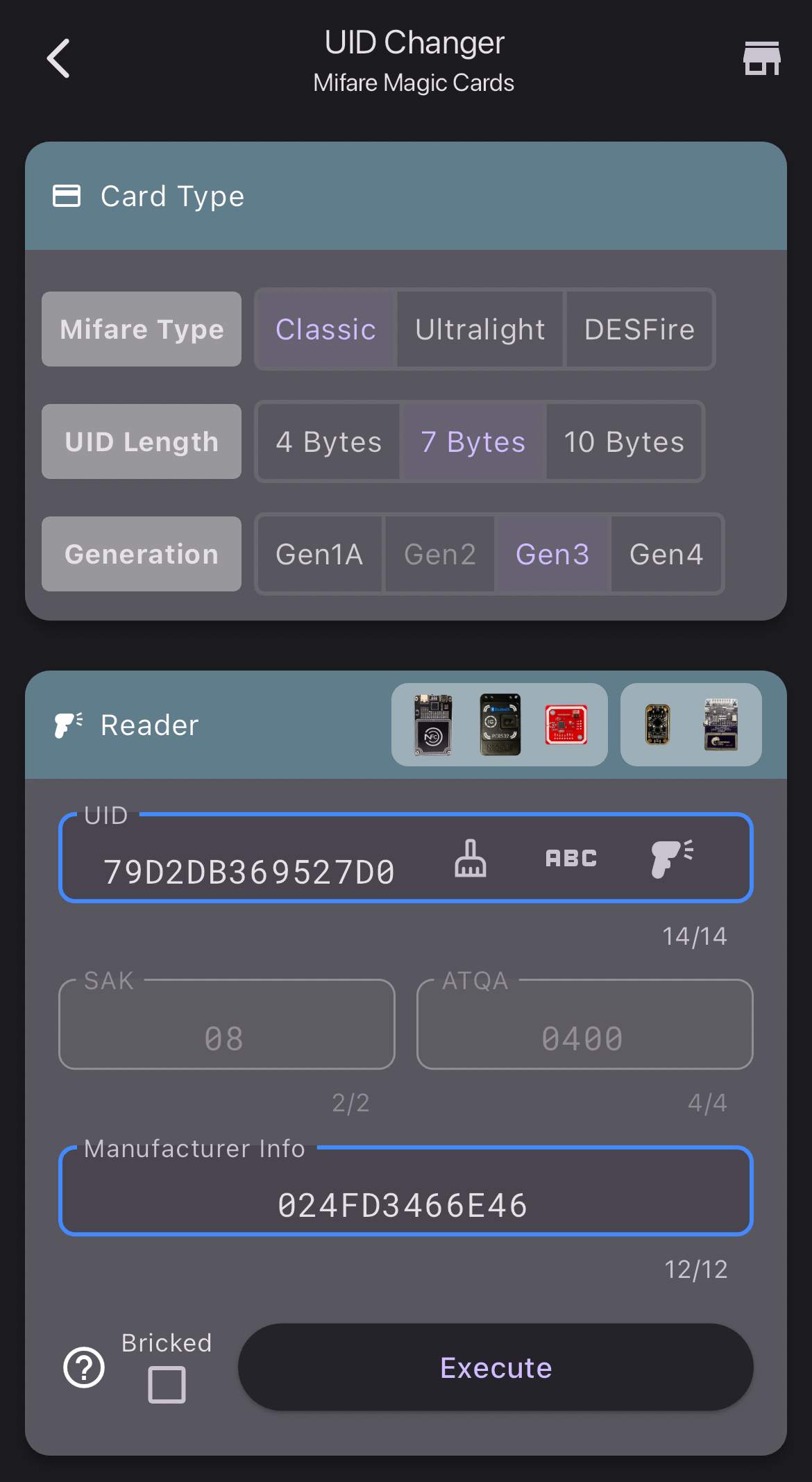
Task: Switch Mifare type to Ultralight
Action: (480, 329)
